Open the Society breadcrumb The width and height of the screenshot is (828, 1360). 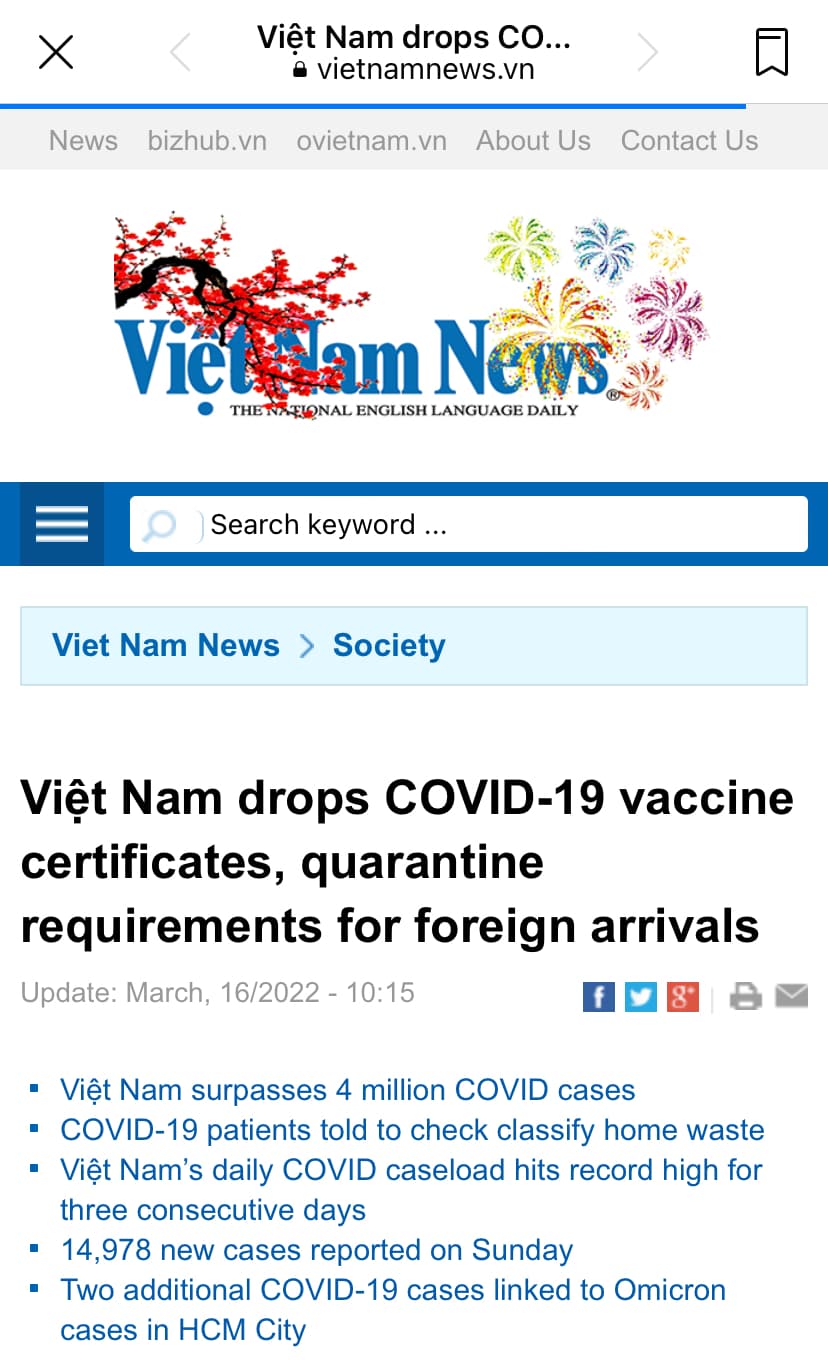point(389,646)
